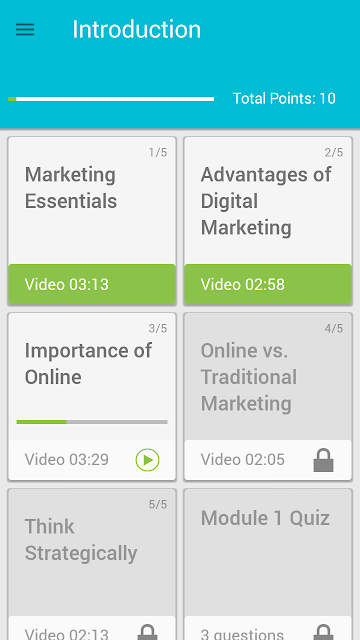The image size is (360, 640).
Task: Open the Marketing Essentials video card
Action: 92,221
